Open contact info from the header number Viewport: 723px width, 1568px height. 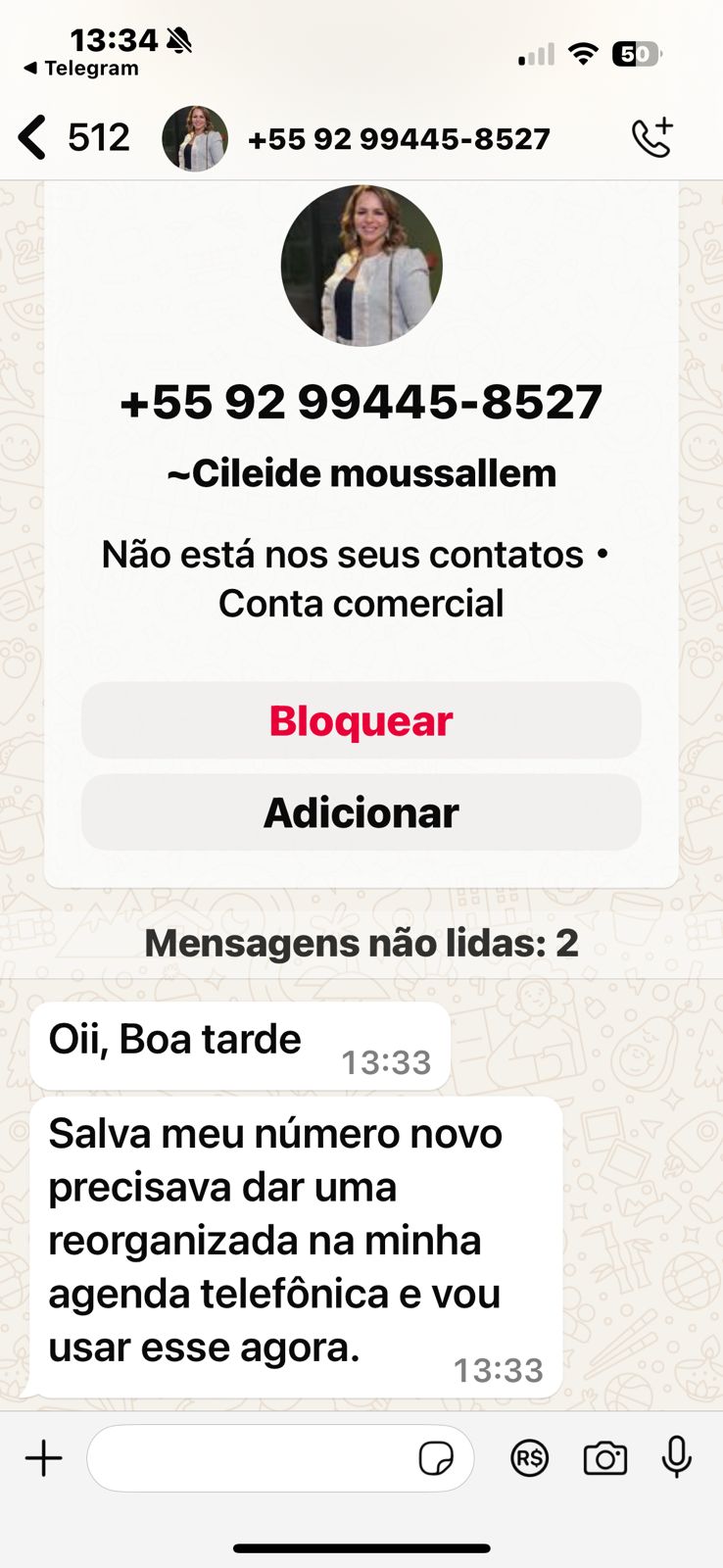pyautogui.click(x=399, y=139)
